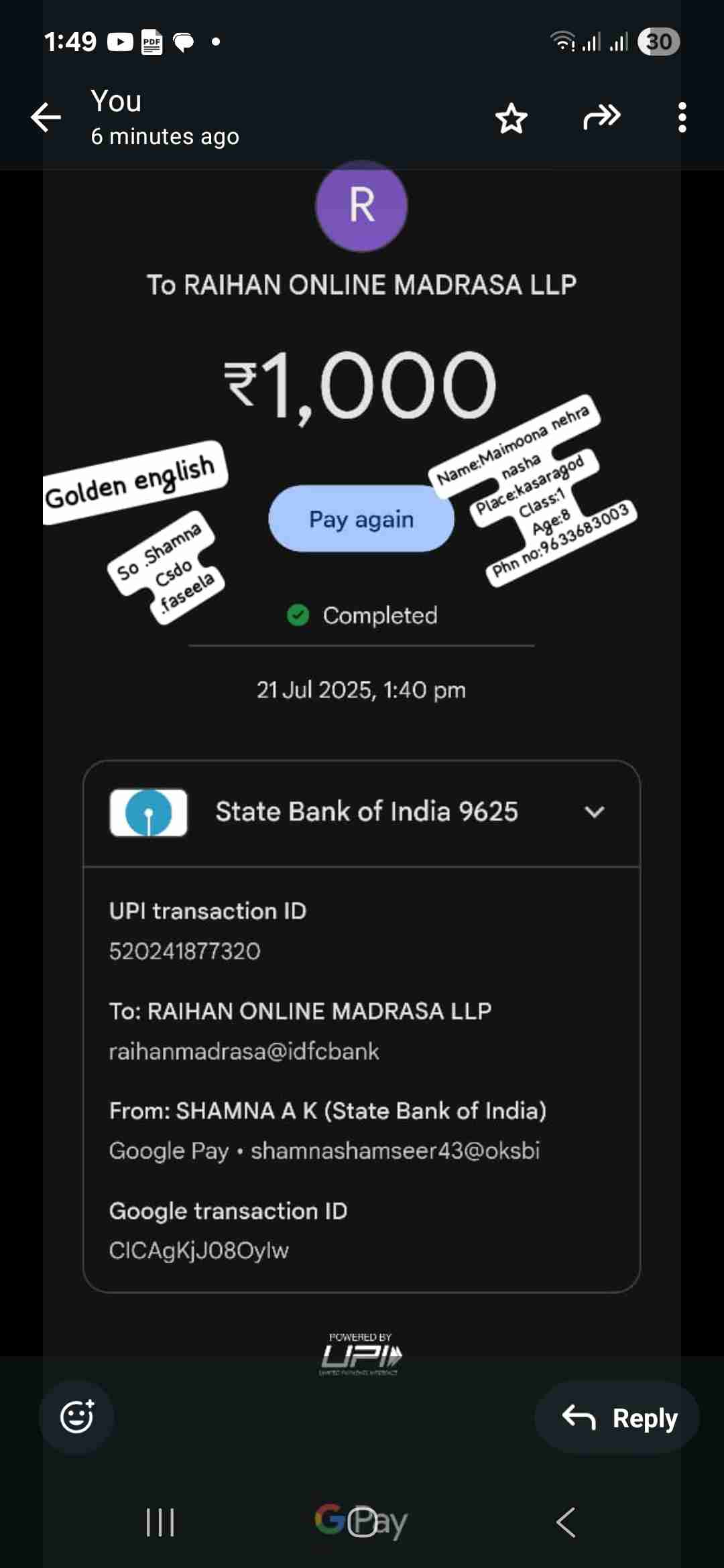This screenshot has height=1568, width=724.
Task: Reply to this message
Action: [x=617, y=1417]
